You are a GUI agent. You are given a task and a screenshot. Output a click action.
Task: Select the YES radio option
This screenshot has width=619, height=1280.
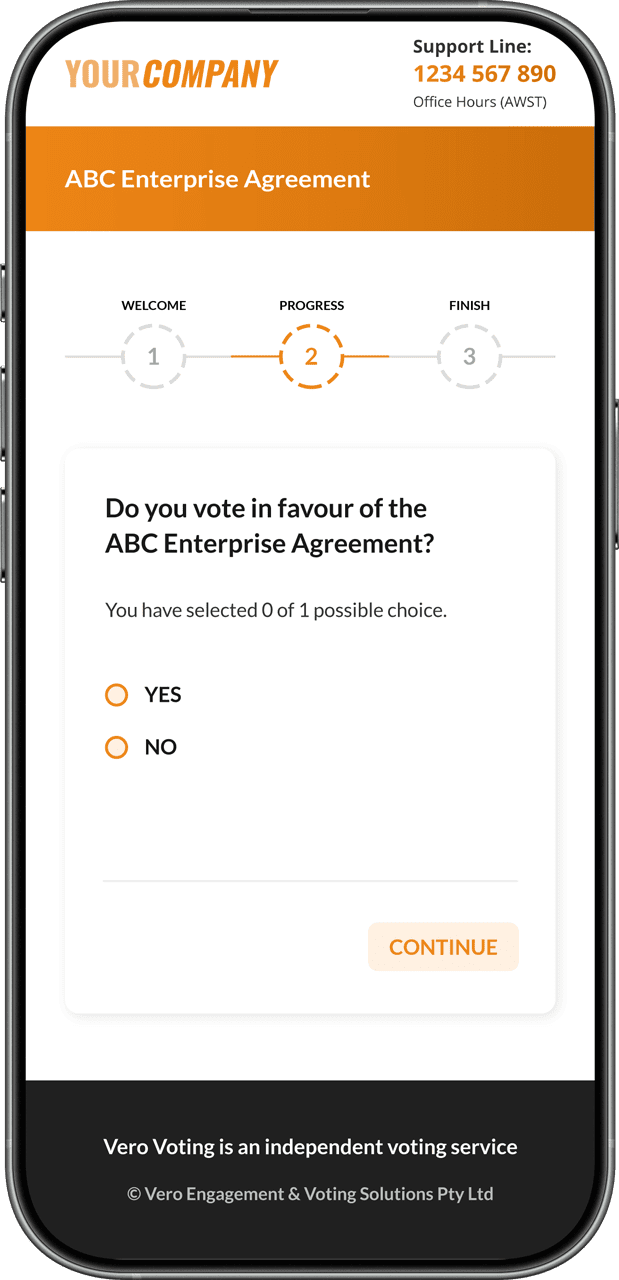[x=117, y=695]
